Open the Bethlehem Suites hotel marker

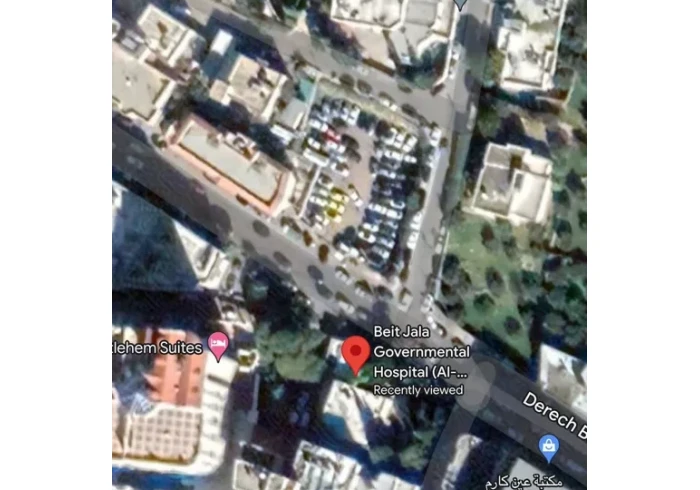(x=218, y=347)
